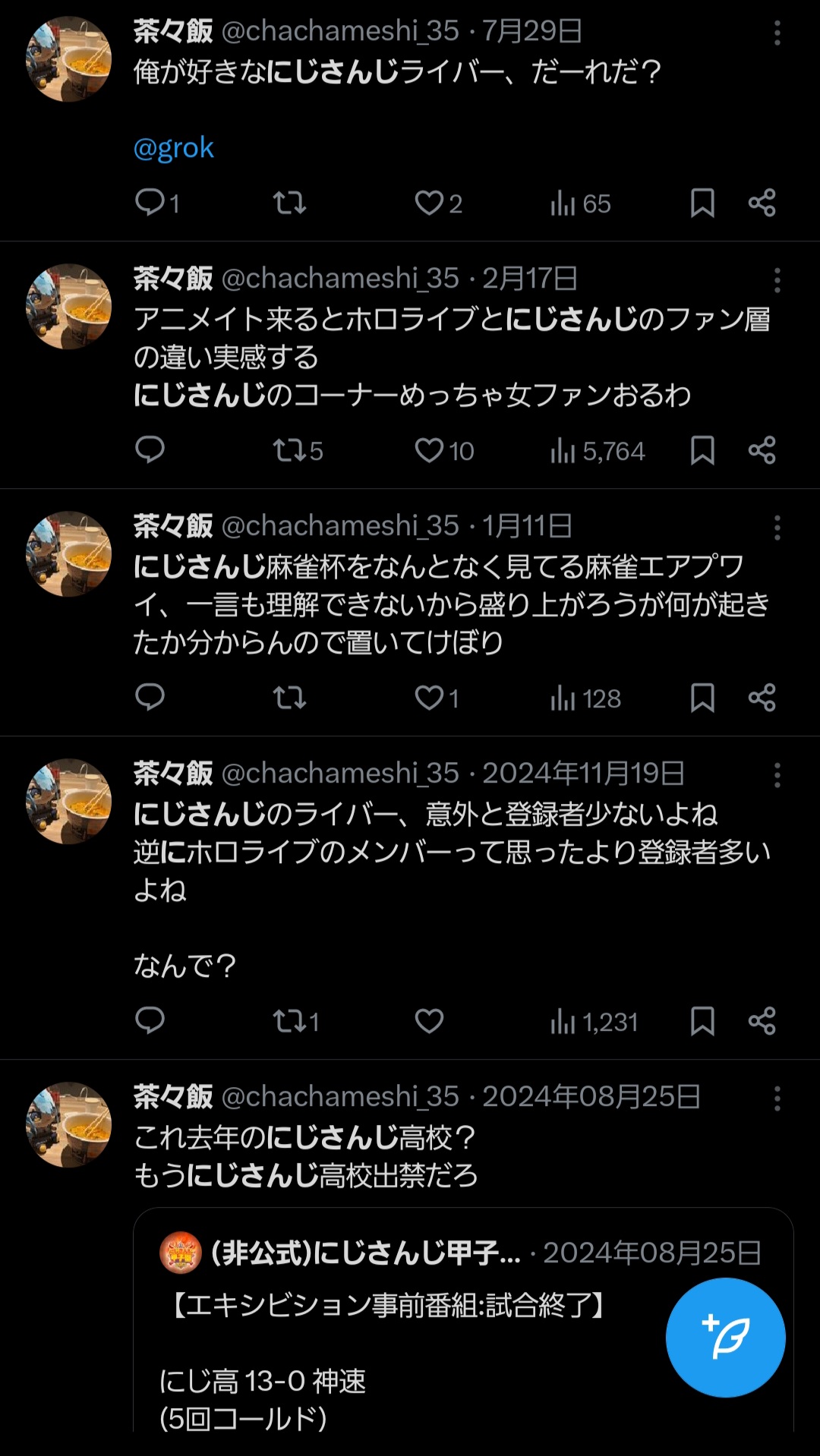Open the @grok mention link
820x1456 pixels.
click(x=173, y=147)
